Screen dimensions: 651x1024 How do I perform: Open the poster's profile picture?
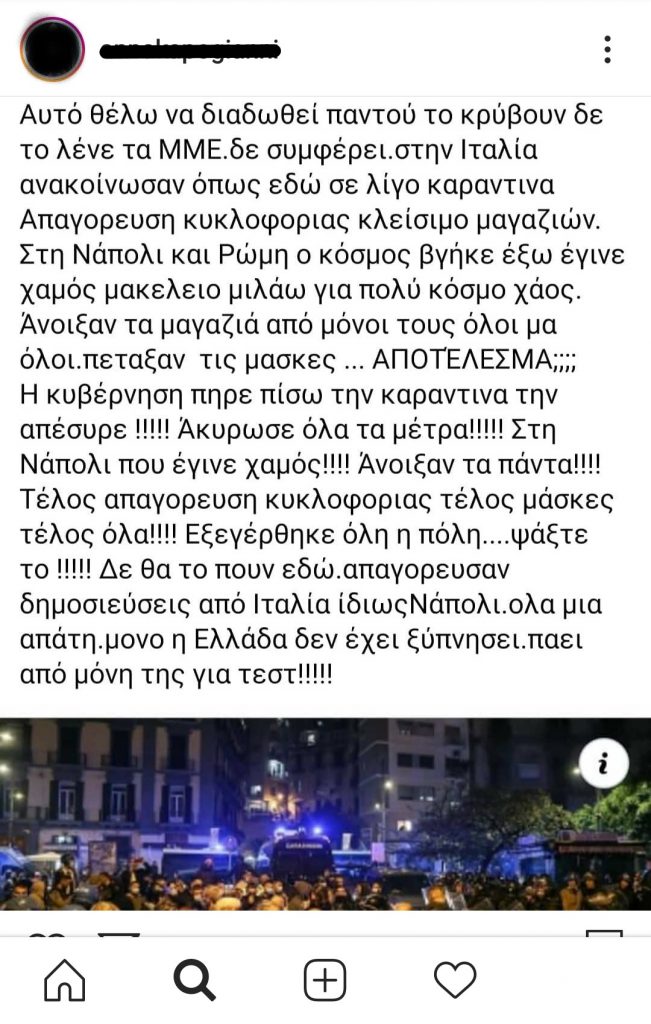coord(53,49)
